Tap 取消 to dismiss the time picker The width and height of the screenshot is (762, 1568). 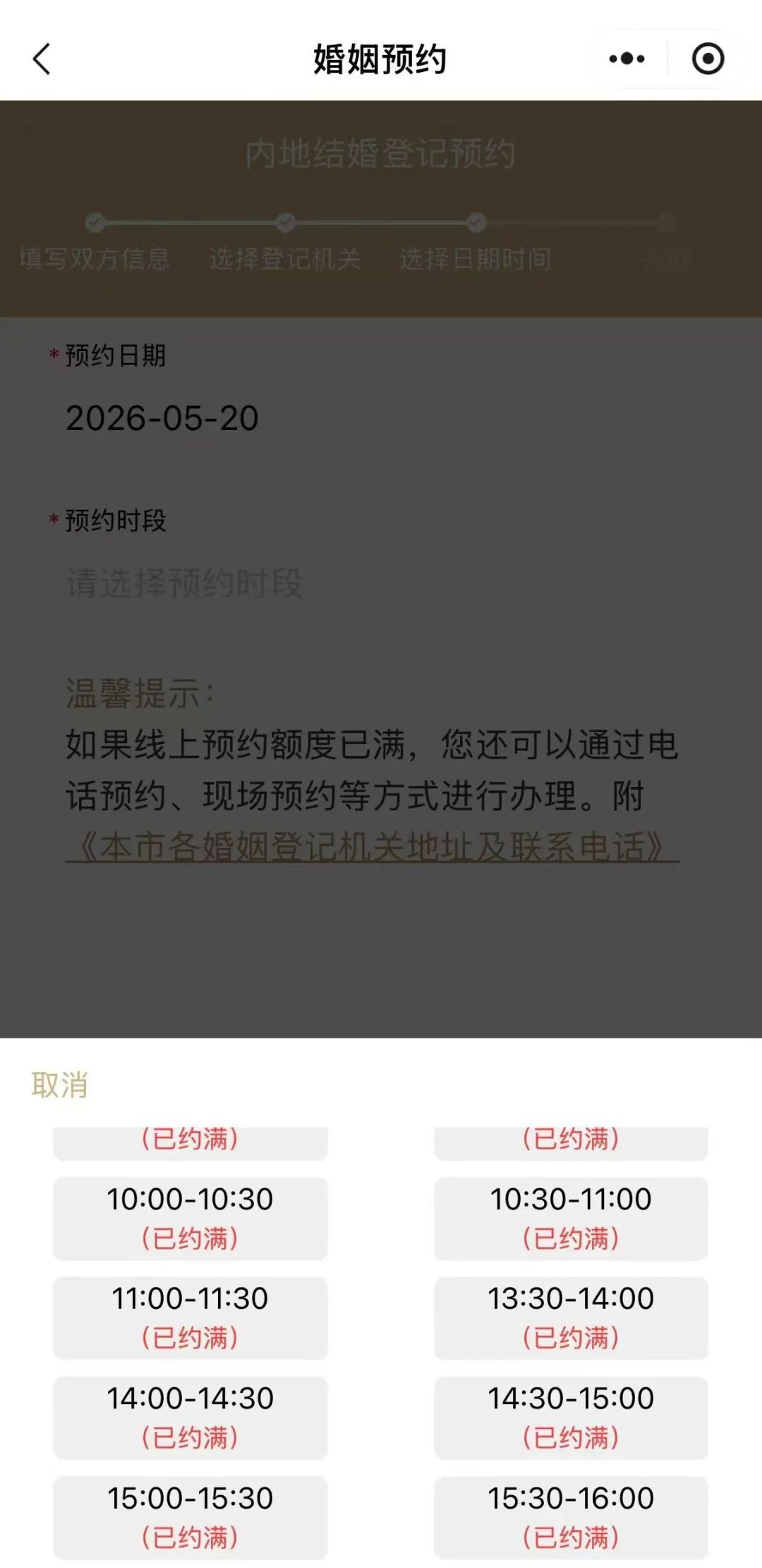click(59, 1085)
